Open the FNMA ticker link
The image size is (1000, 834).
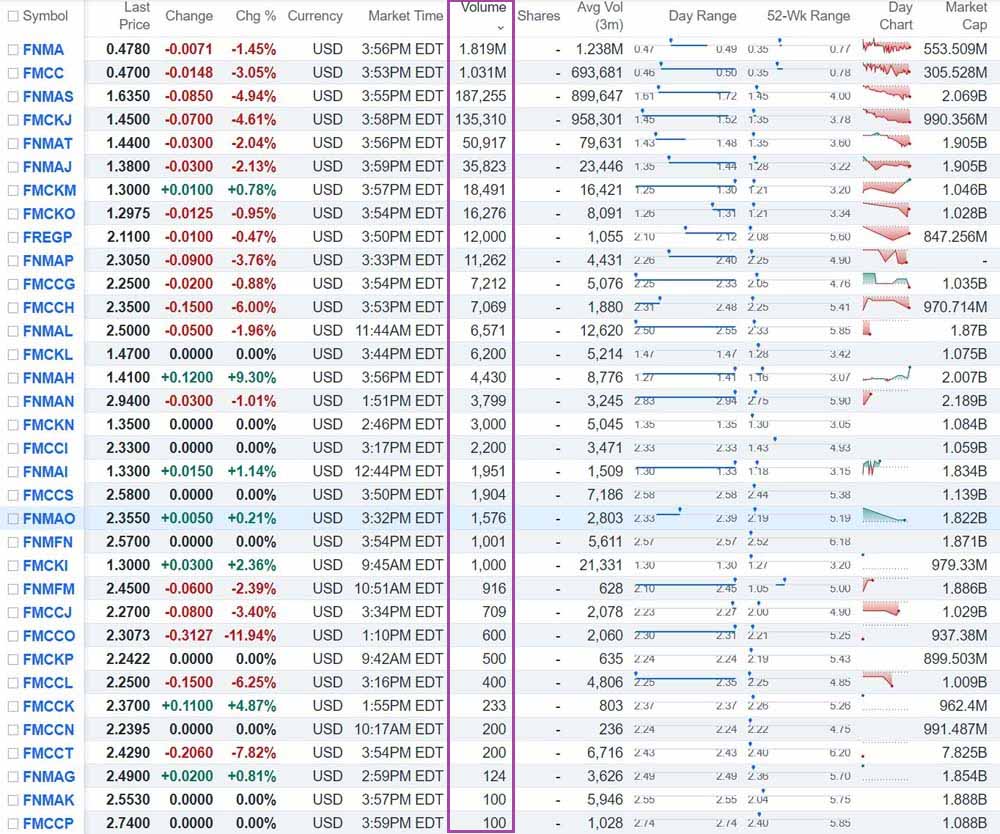click(43, 49)
